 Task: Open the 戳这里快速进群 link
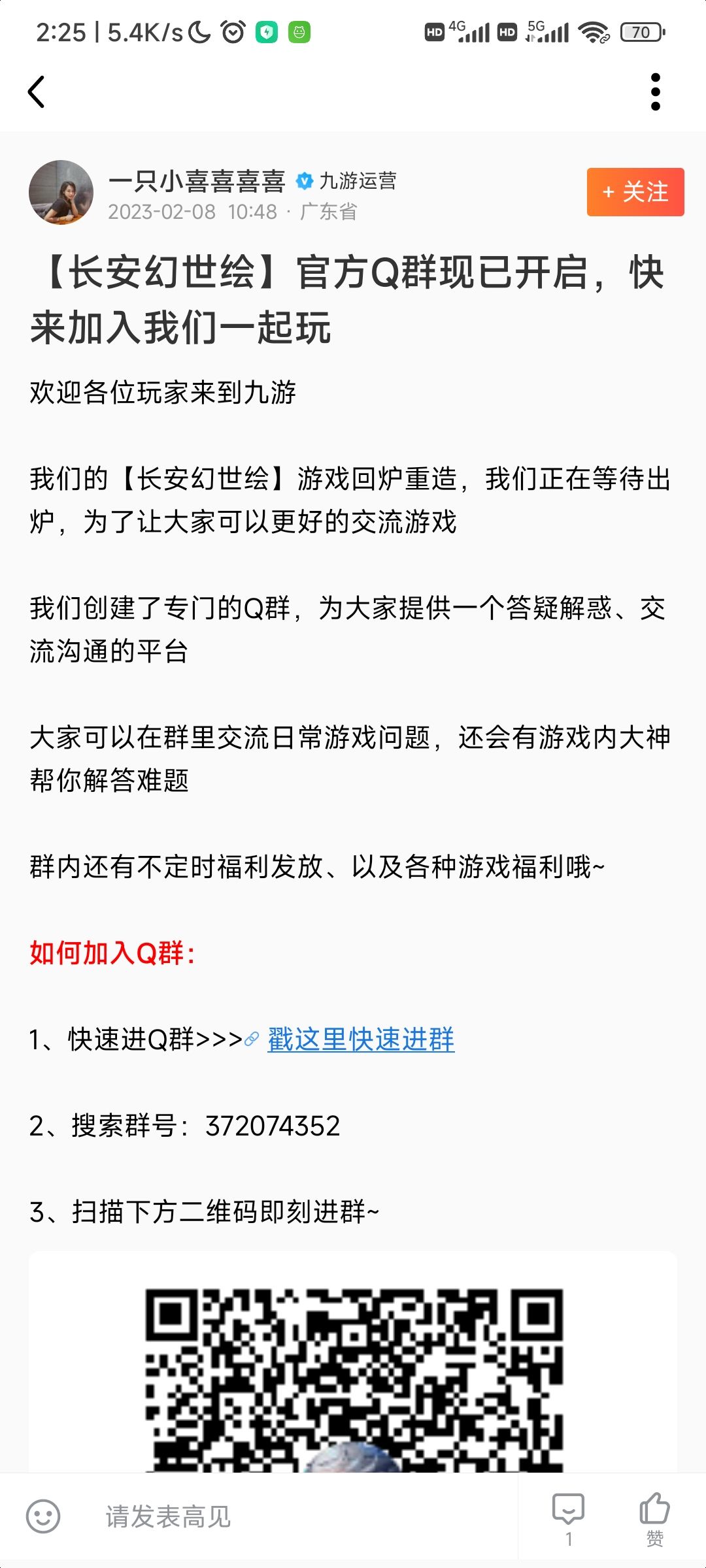(361, 1039)
